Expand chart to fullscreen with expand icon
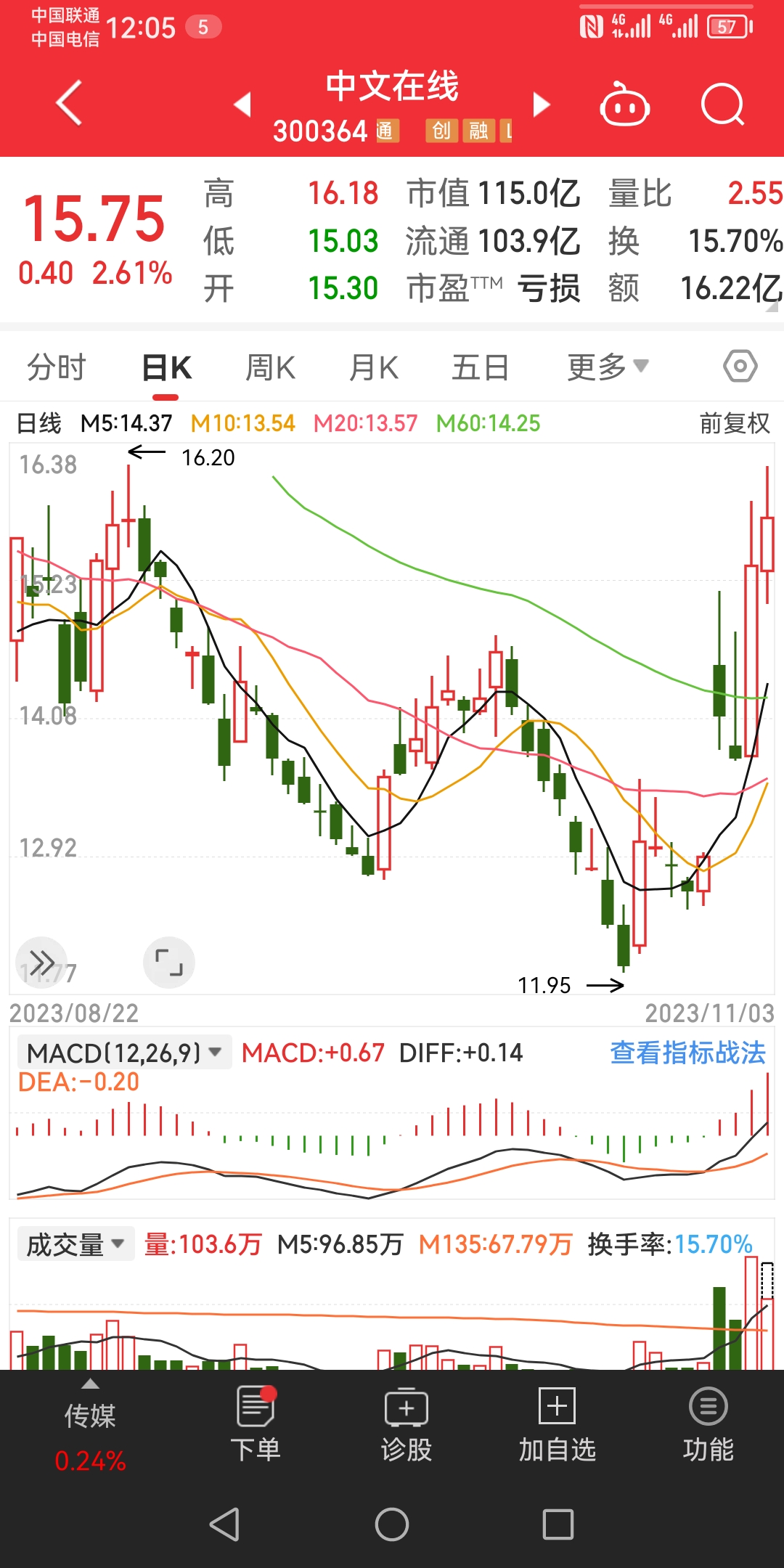Image resolution: width=784 pixels, height=1568 pixels. 169,962
